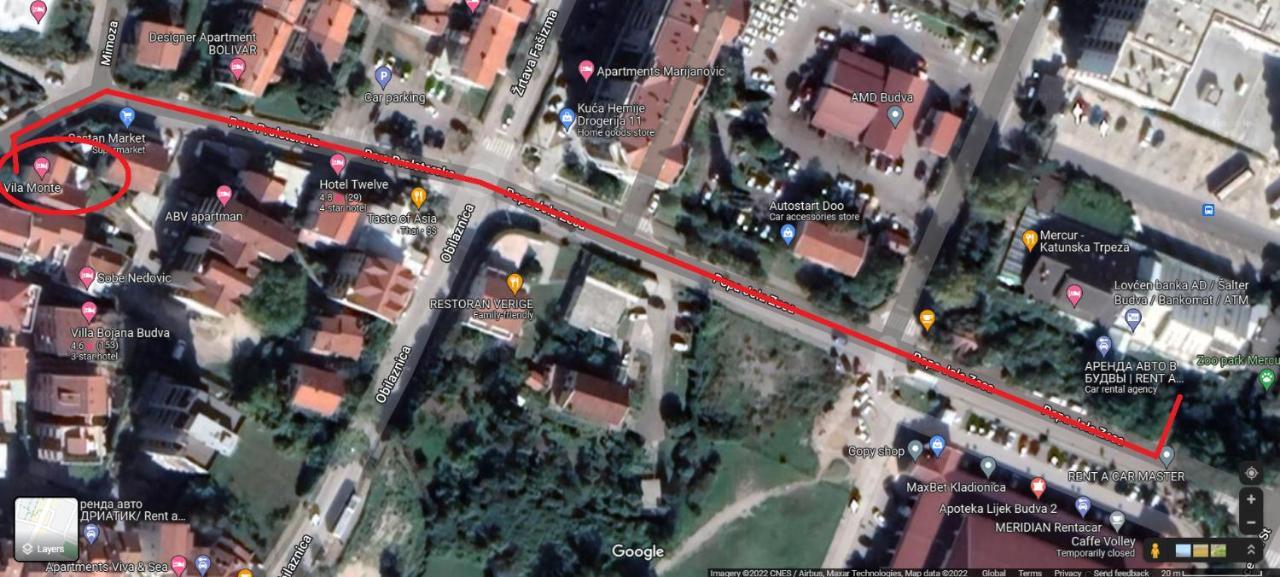
Task: Zoom out of the map
Action: [1251, 523]
